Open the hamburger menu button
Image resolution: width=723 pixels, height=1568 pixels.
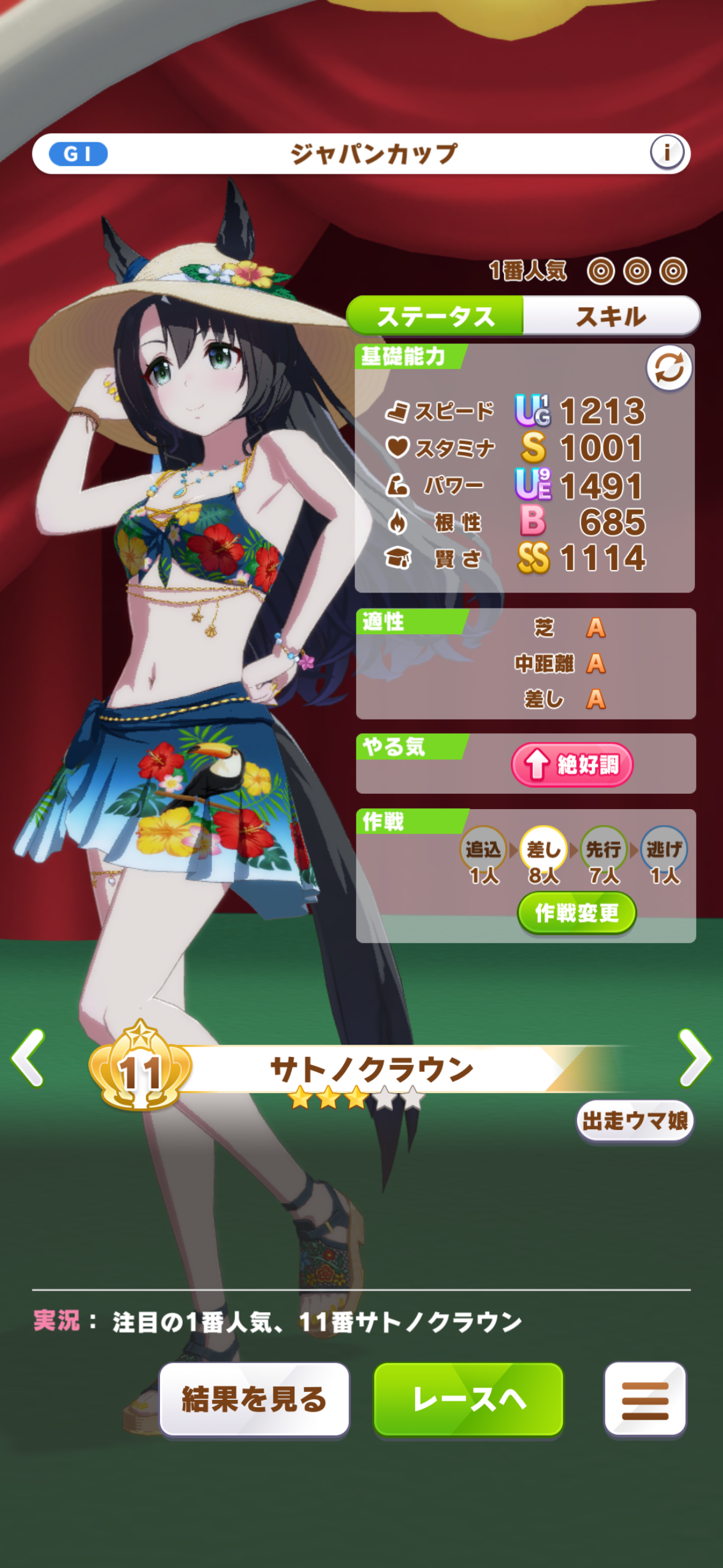[645, 1400]
